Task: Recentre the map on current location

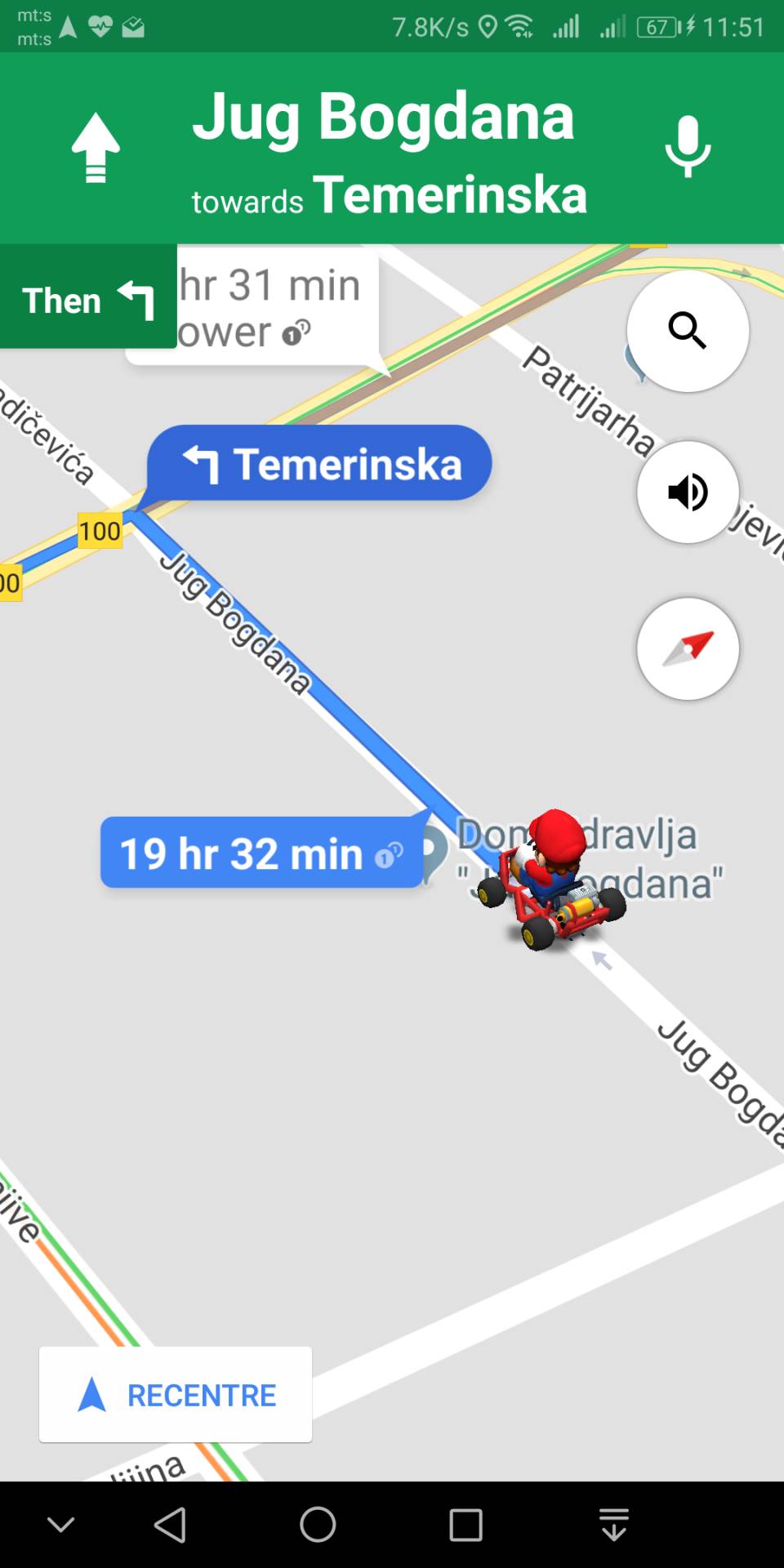Action: tap(176, 1395)
